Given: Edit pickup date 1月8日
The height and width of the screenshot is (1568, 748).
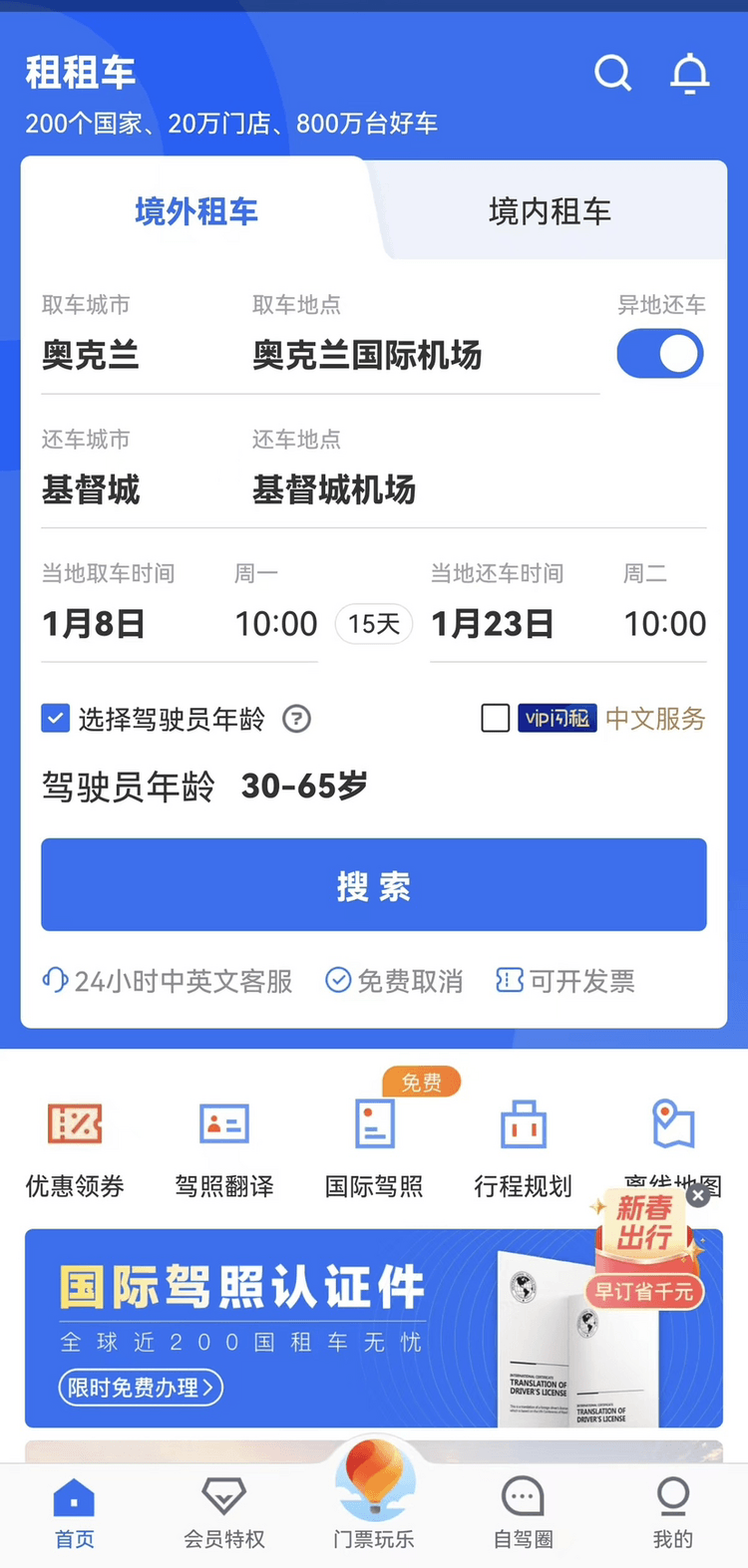Looking at the screenshot, I should (94, 624).
